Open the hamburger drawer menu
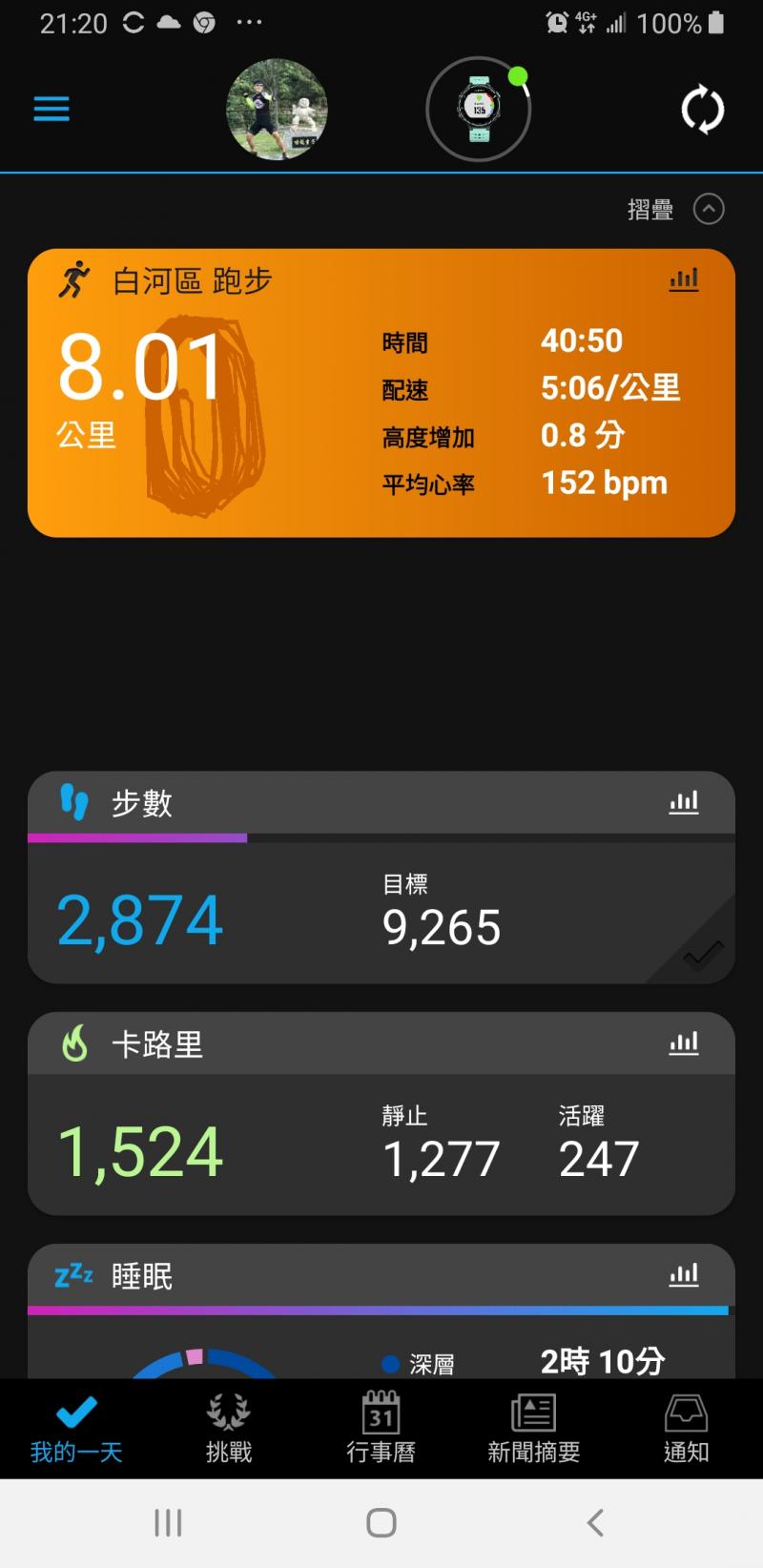The width and height of the screenshot is (763, 1568). coord(52,109)
